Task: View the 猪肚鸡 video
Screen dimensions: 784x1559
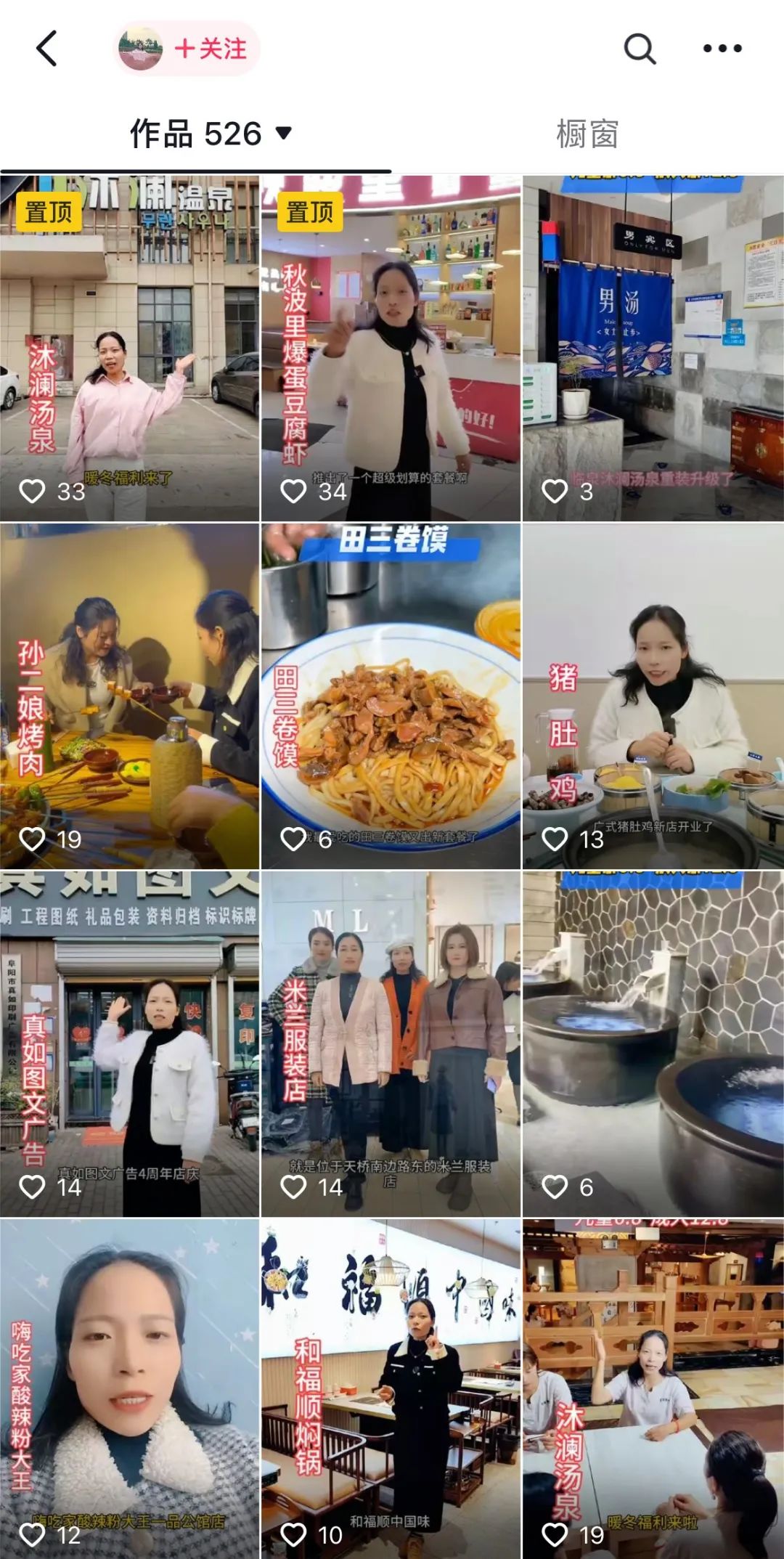Action: (x=653, y=696)
